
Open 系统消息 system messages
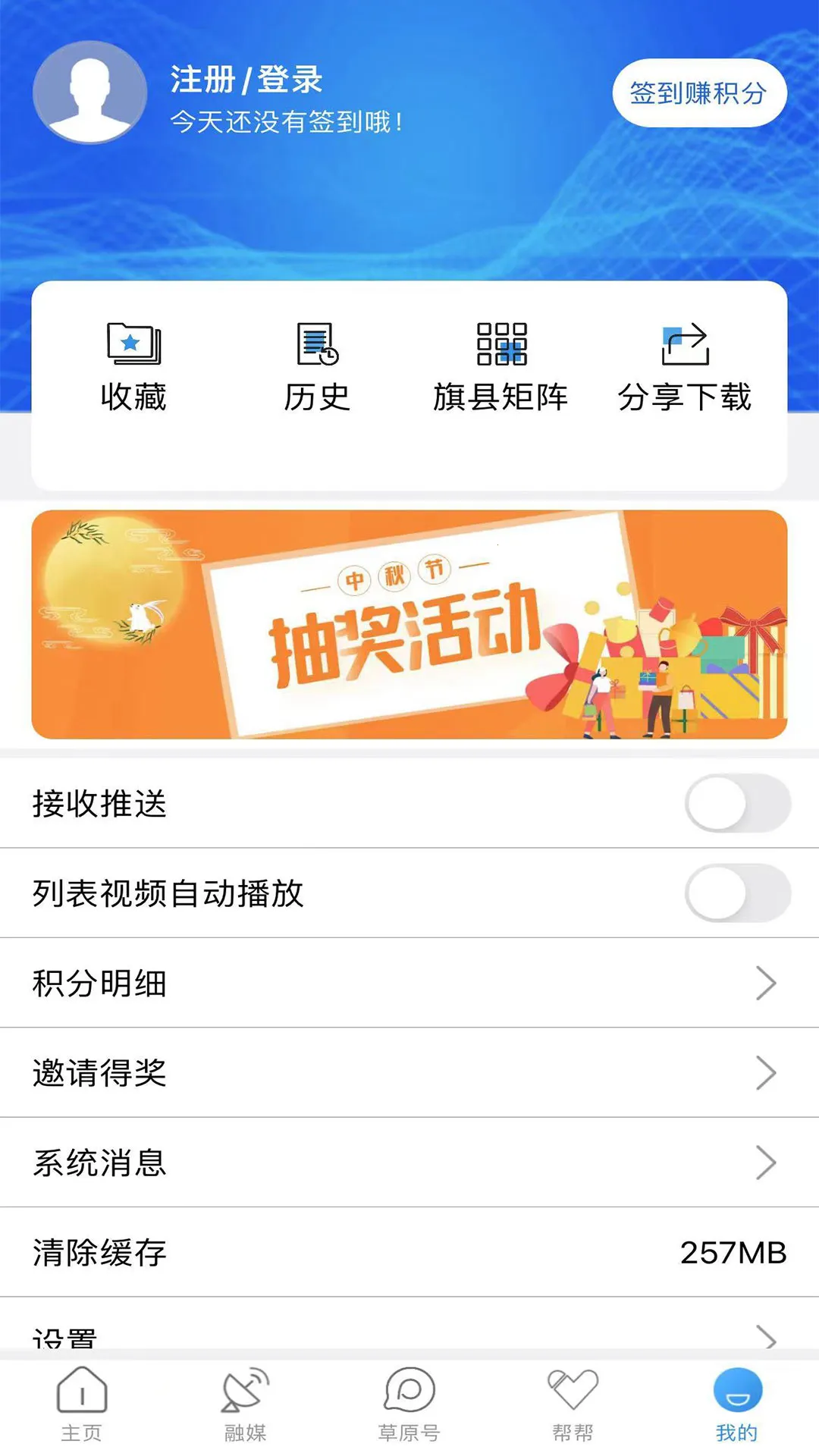409,1162
